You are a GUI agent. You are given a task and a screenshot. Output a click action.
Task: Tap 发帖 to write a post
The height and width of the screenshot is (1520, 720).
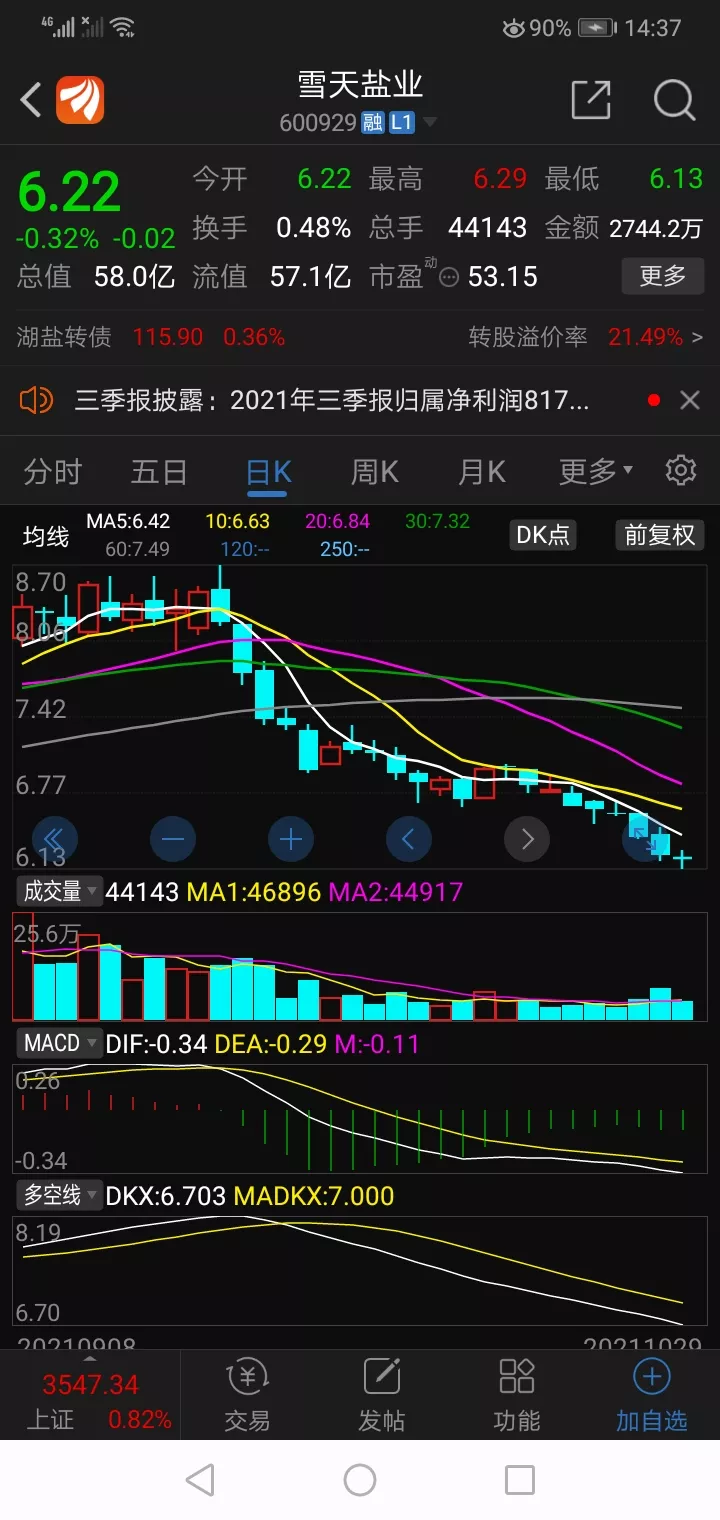click(x=381, y=1396)
